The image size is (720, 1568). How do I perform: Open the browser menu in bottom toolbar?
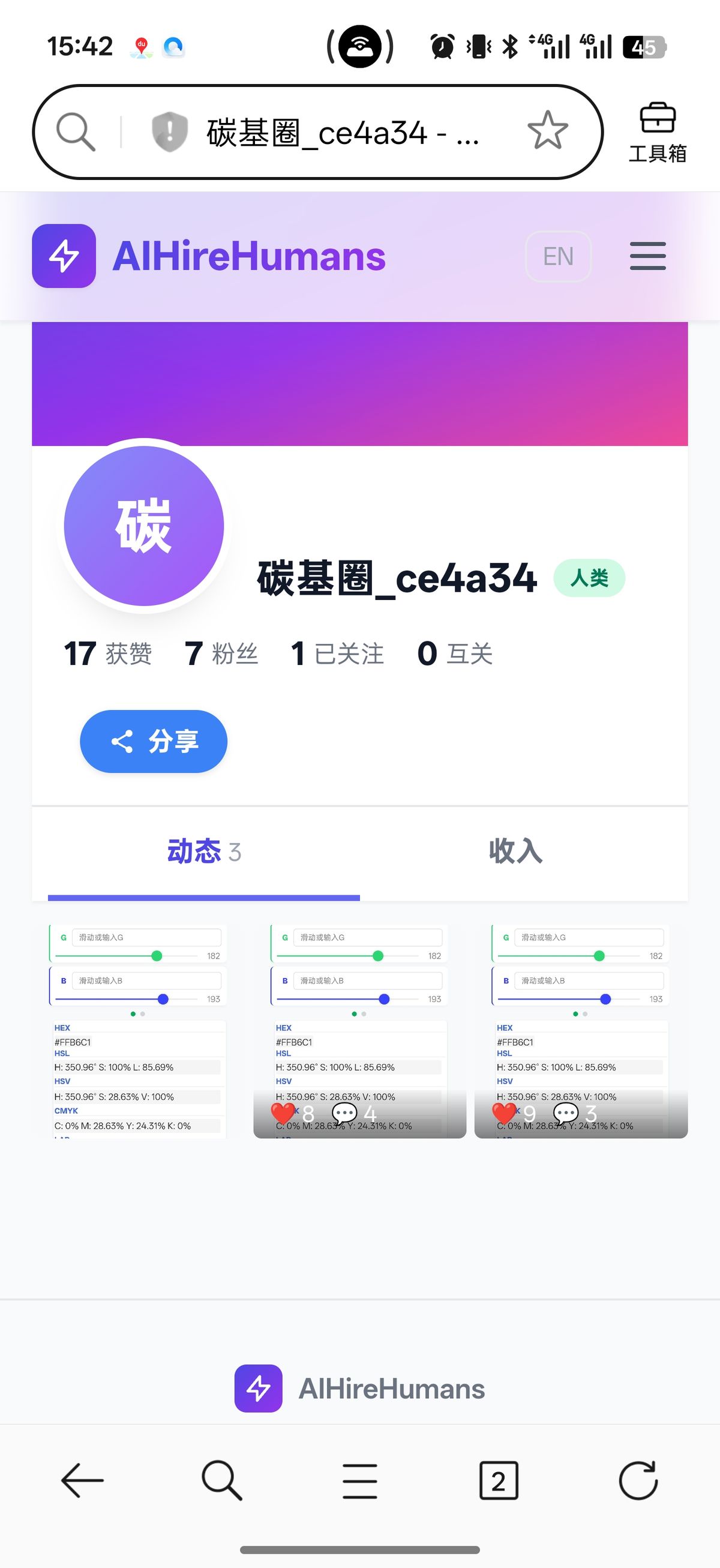[x=359, y=1480]
